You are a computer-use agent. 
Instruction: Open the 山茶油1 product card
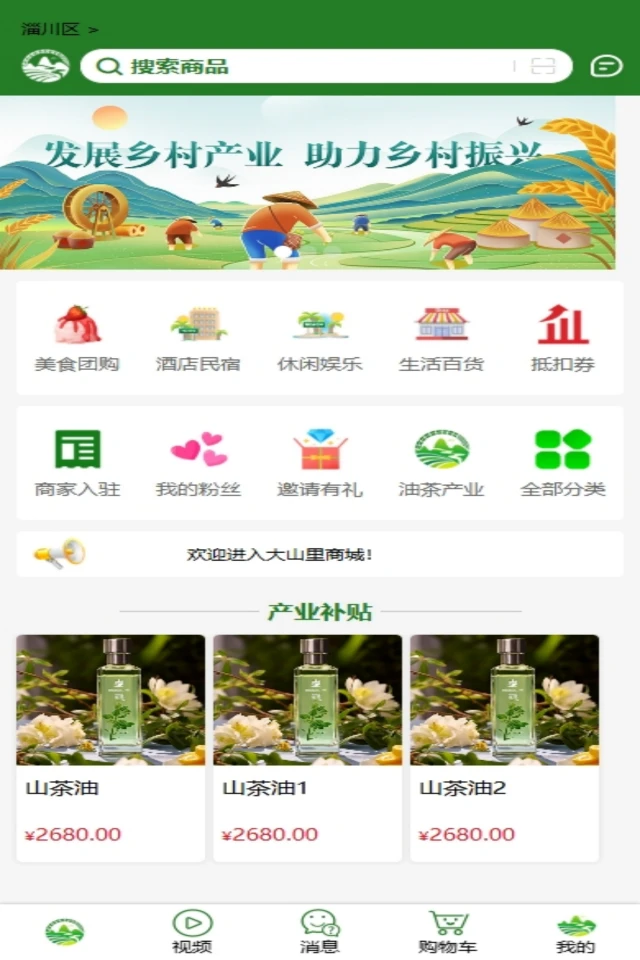(x=307, y=747)
